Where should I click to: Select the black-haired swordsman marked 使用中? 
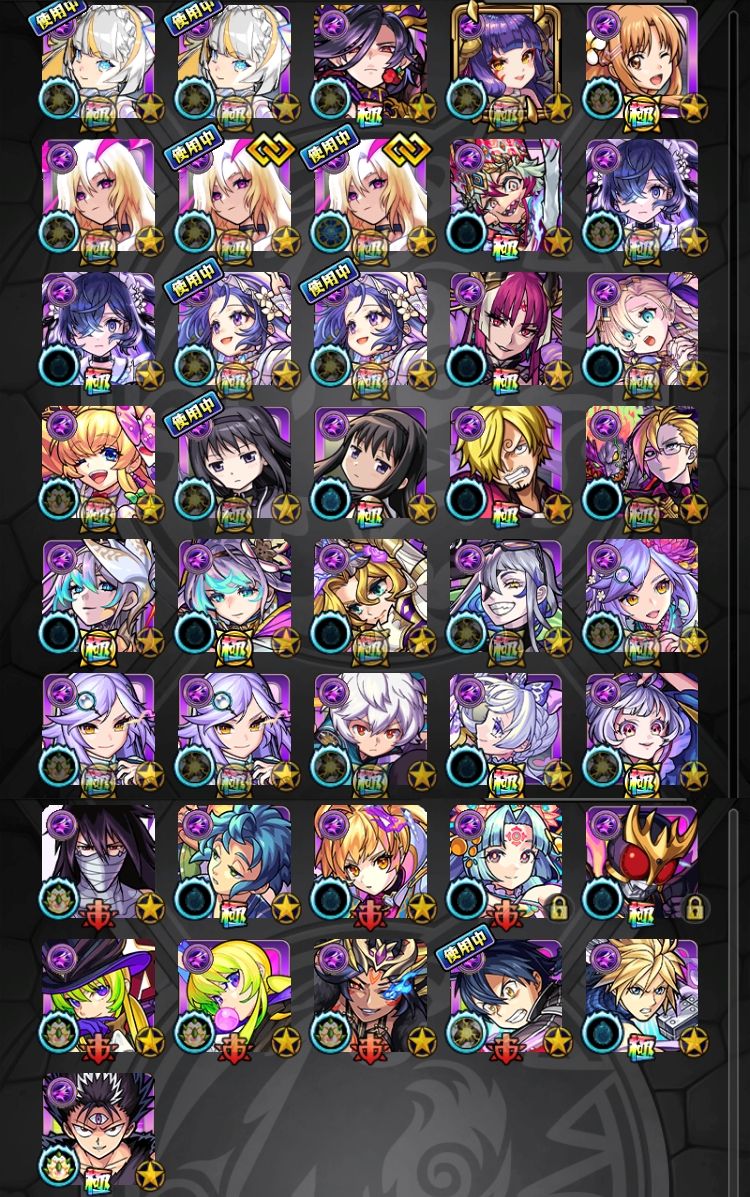pyautogui.click(x=505, y=995)
